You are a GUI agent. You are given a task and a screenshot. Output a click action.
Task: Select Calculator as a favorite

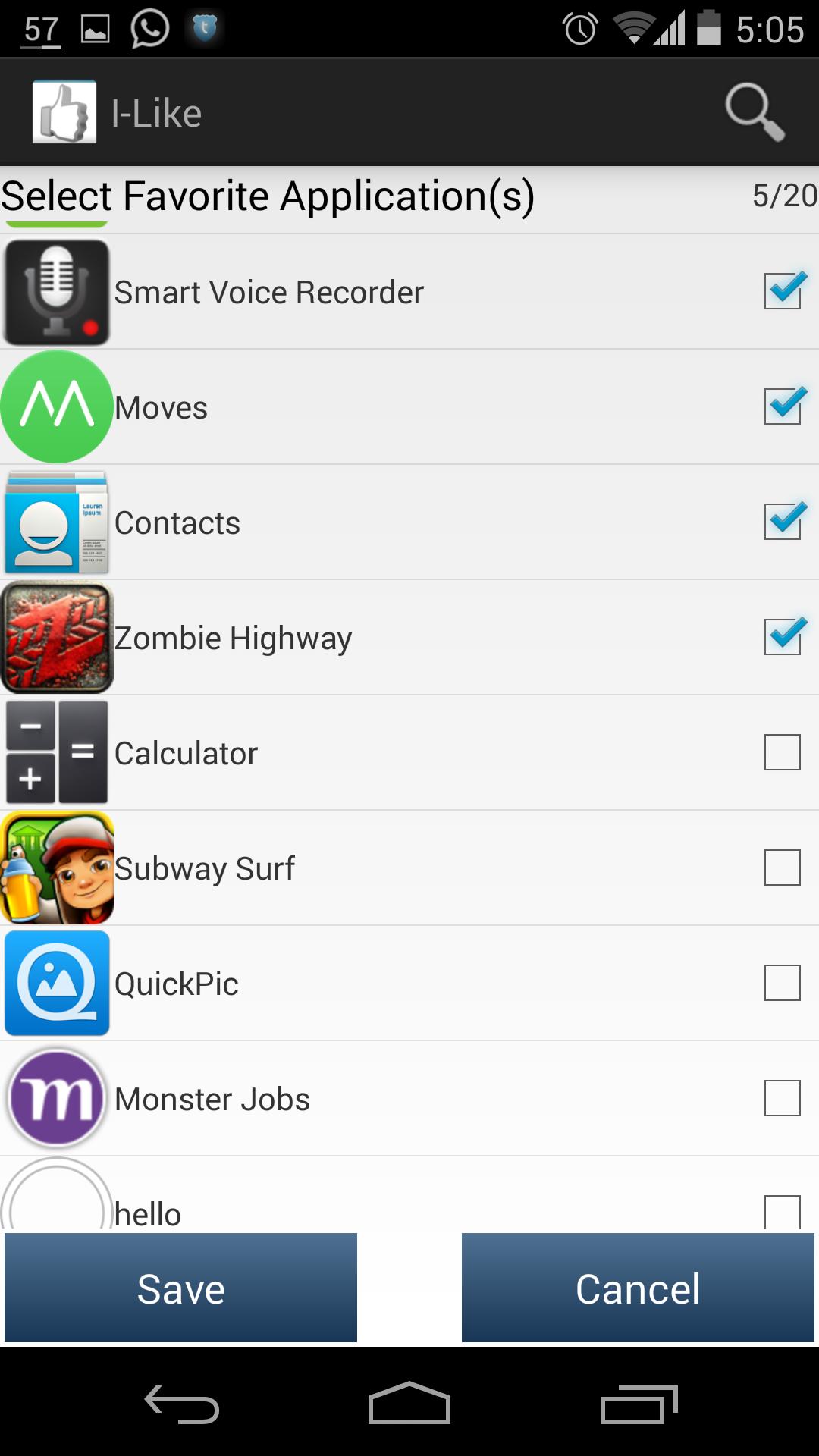click(783, 752)
